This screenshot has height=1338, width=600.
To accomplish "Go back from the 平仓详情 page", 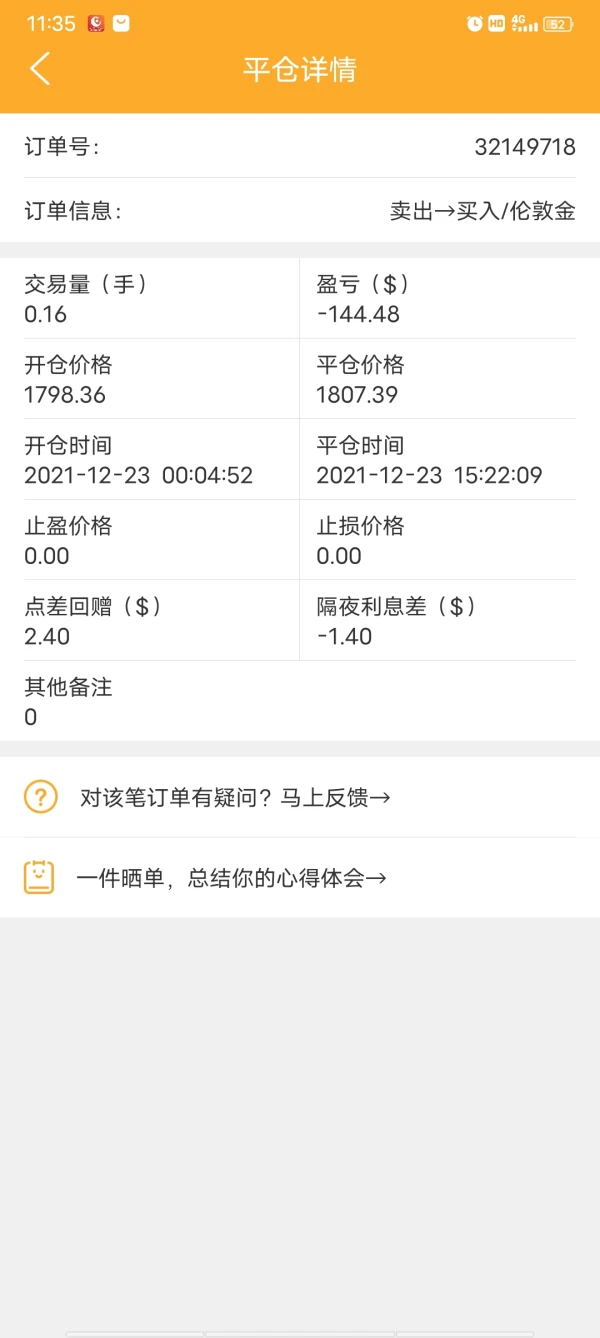I will click(x=40, y=69).
